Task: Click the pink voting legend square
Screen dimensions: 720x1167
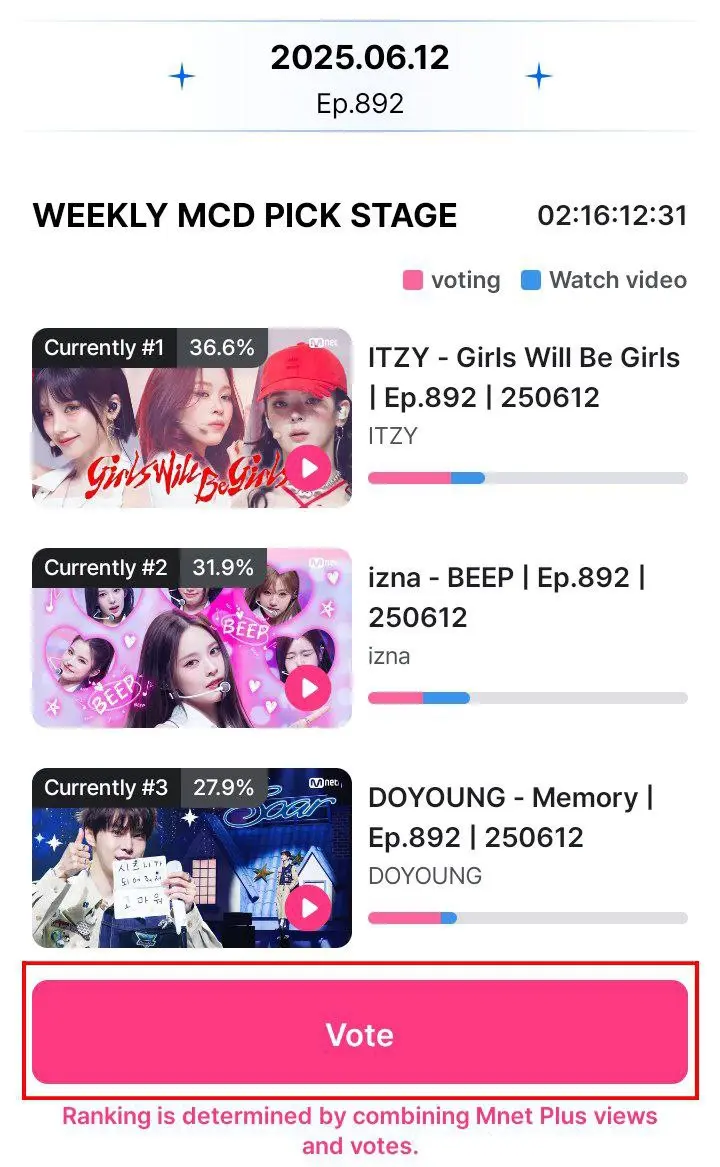Action: click(412, 280)
